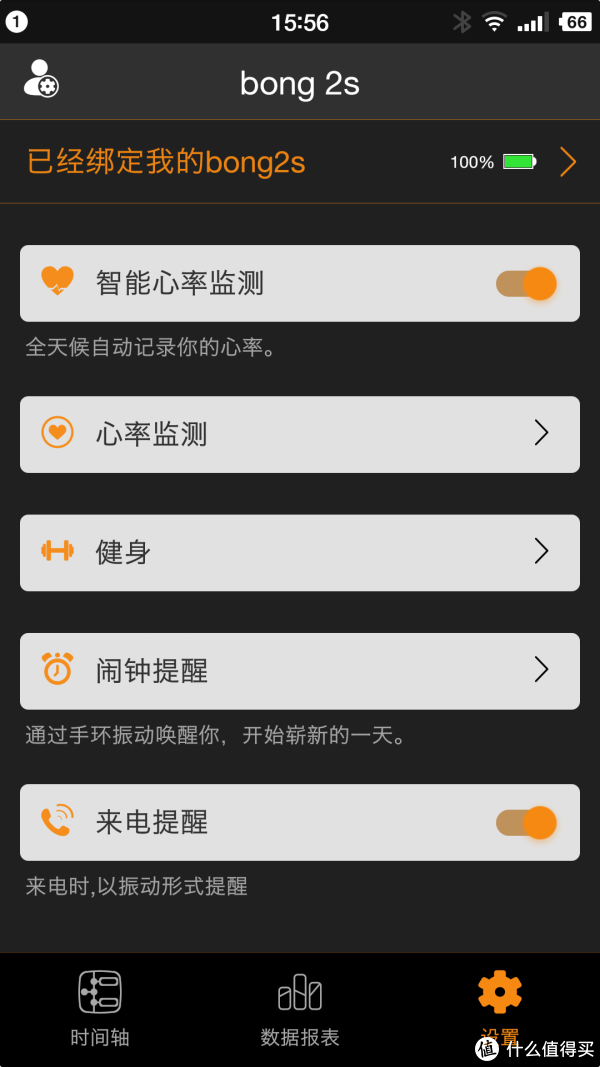The width and height of the screenshot is (600, 1067).
Task: Toggle off 智能心率监测 switch
Action: point(526,284)
